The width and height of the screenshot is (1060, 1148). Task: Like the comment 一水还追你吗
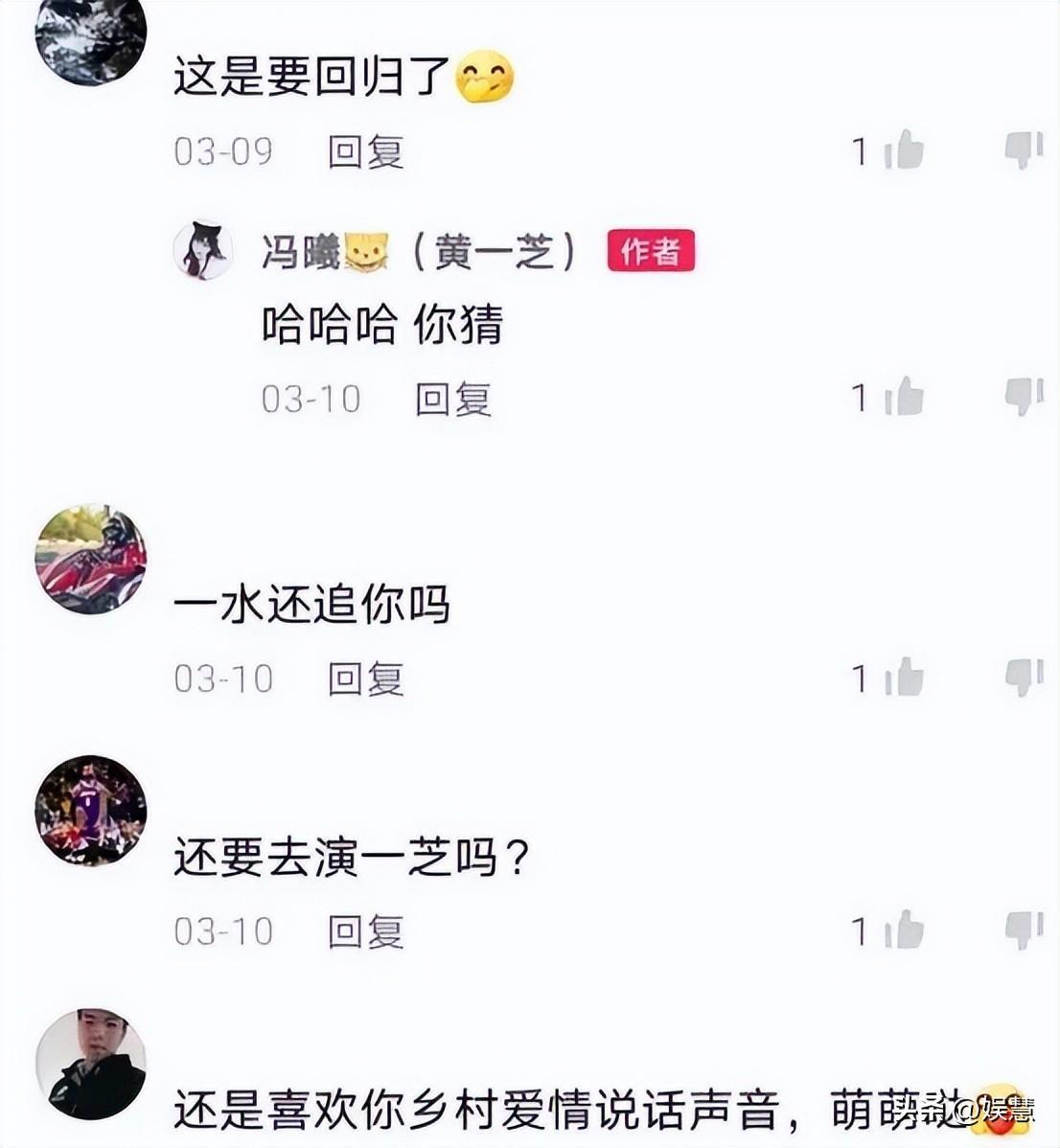[x=903, y=678]
